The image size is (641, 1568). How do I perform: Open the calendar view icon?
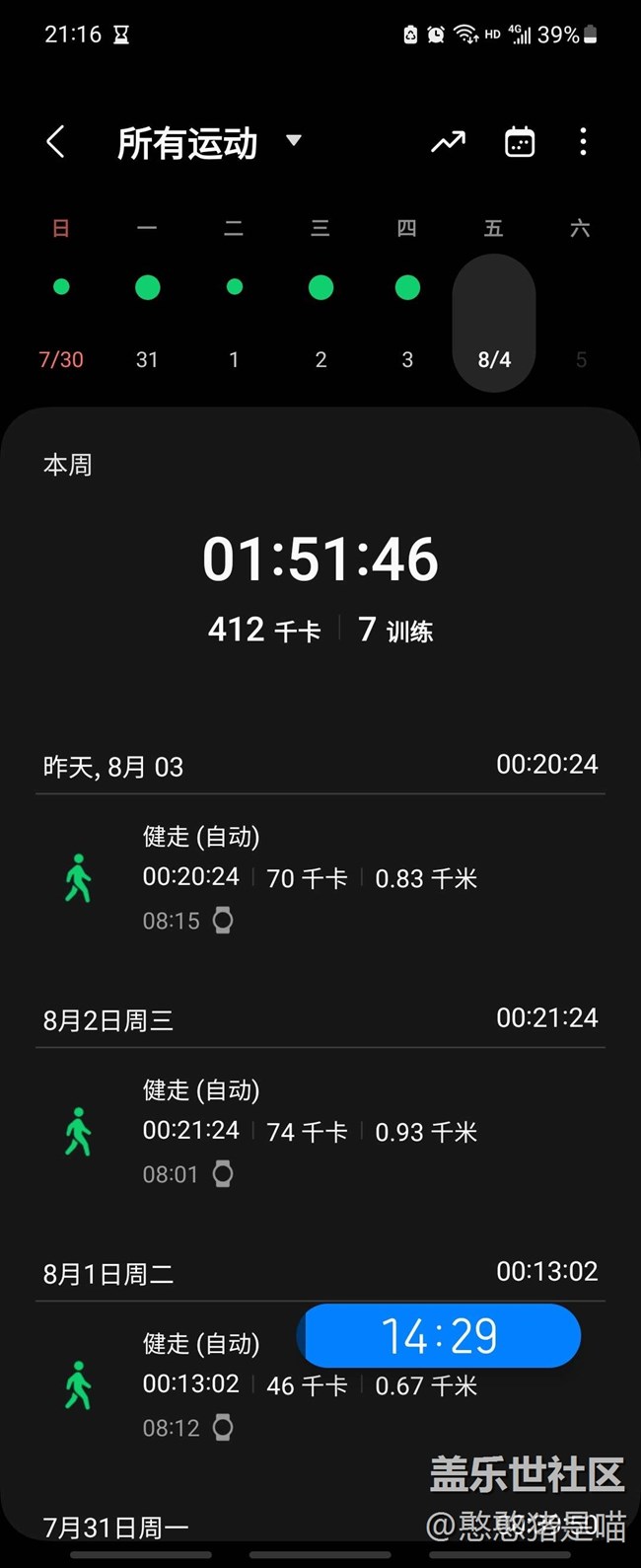520,143
